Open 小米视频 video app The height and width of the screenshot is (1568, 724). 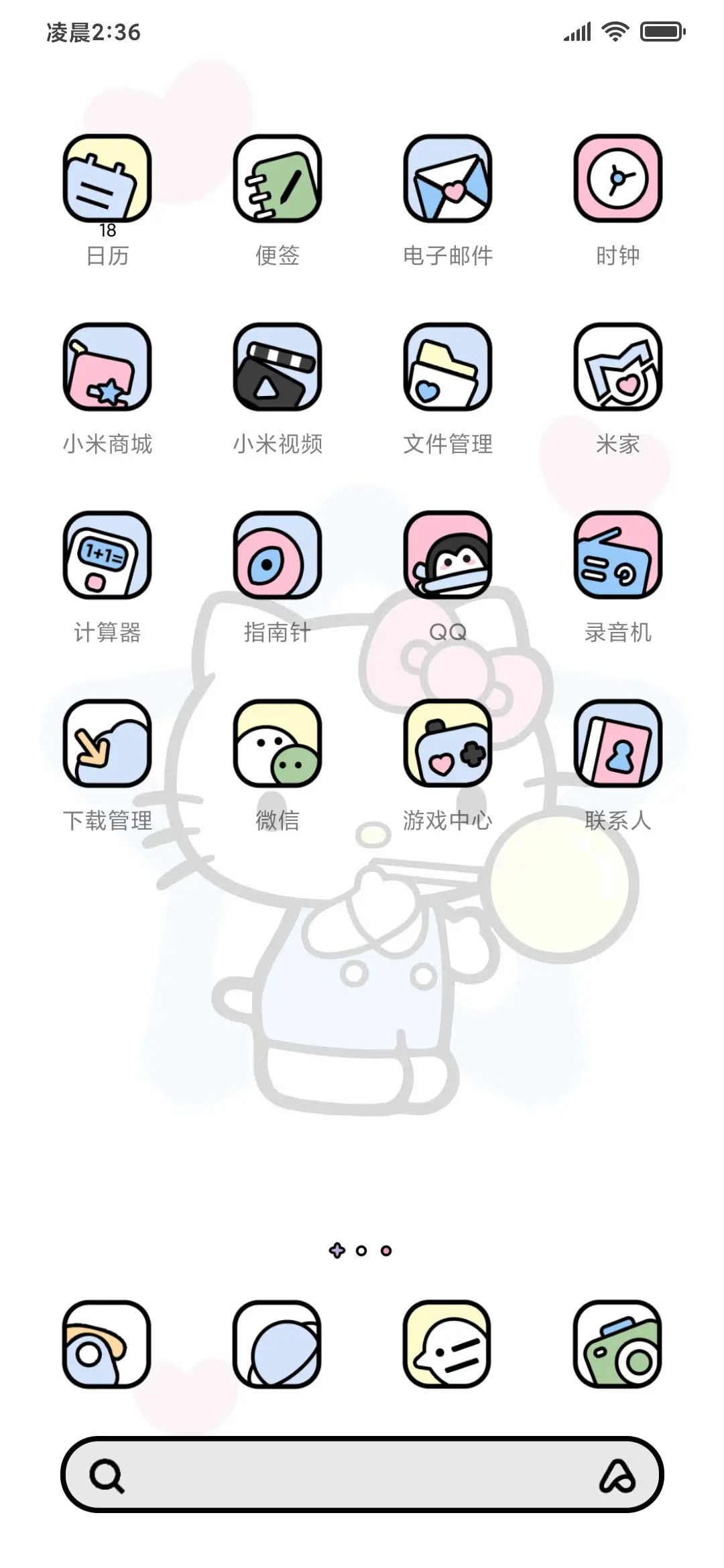278,369
